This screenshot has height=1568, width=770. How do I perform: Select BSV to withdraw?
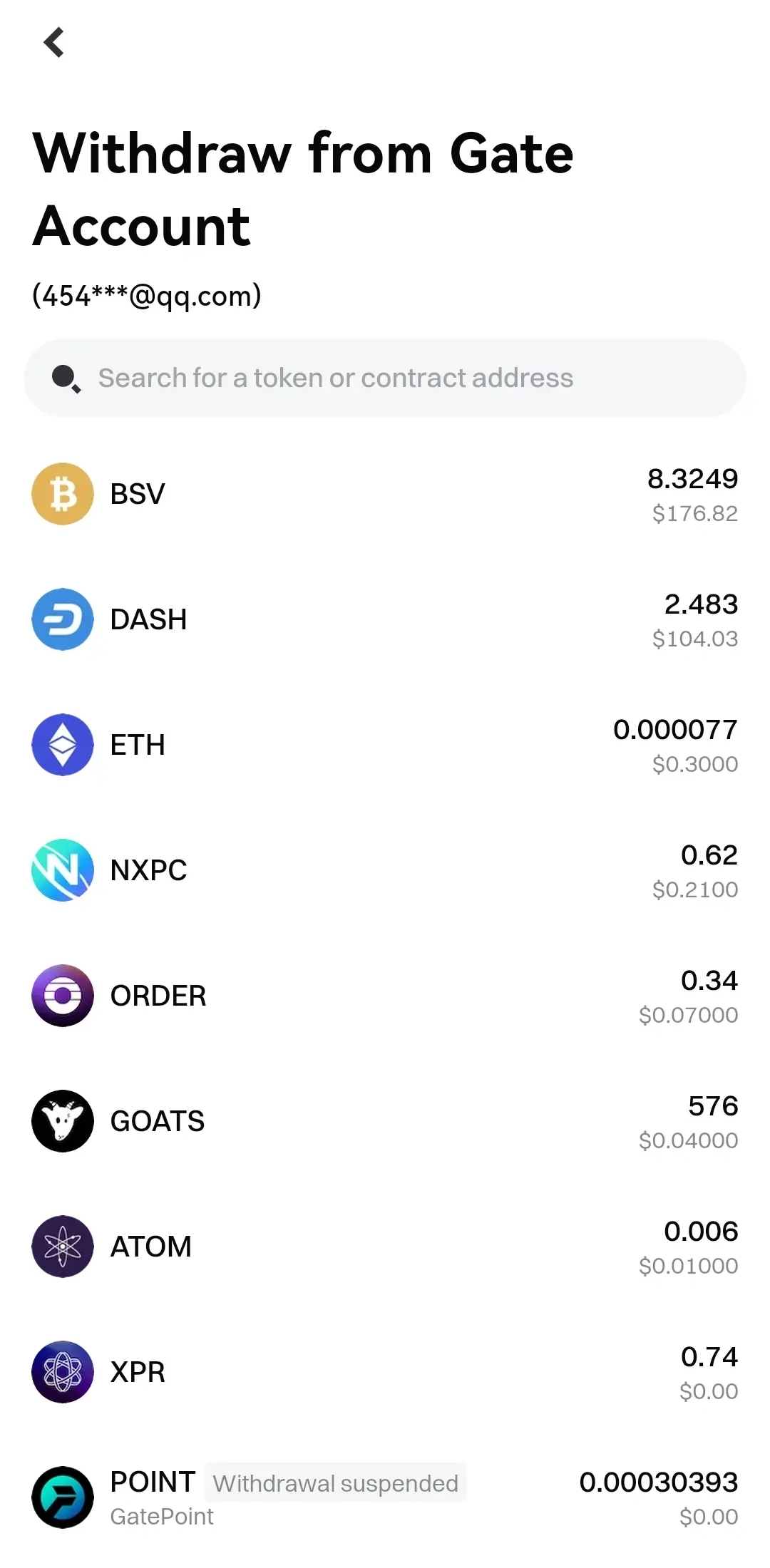pyautogui.click(x=385, y=495)
